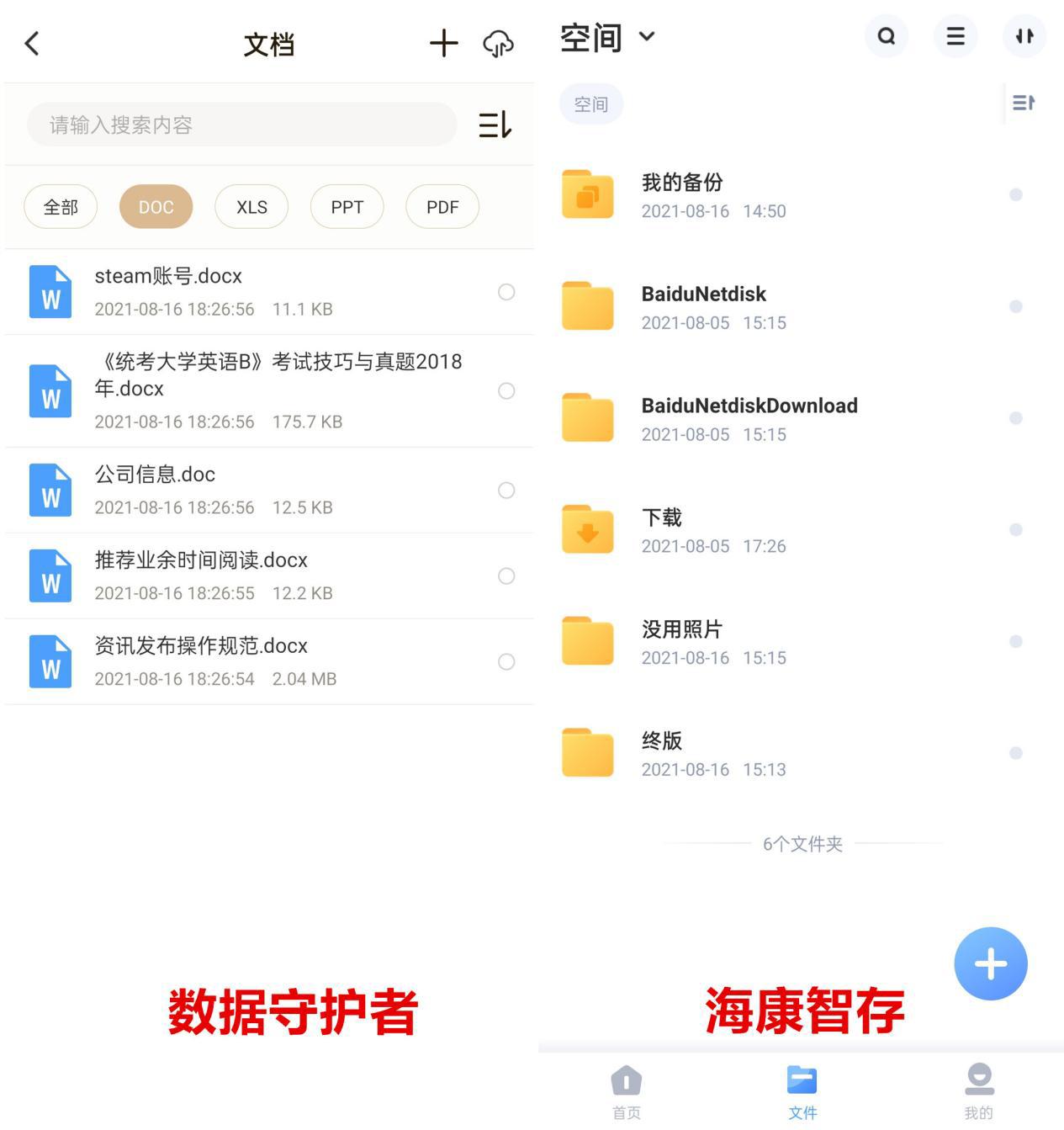Screen dimensions: 1064x1130
Task: Click the list view switcher icon below sort controls
Action: coord(1023,103)
